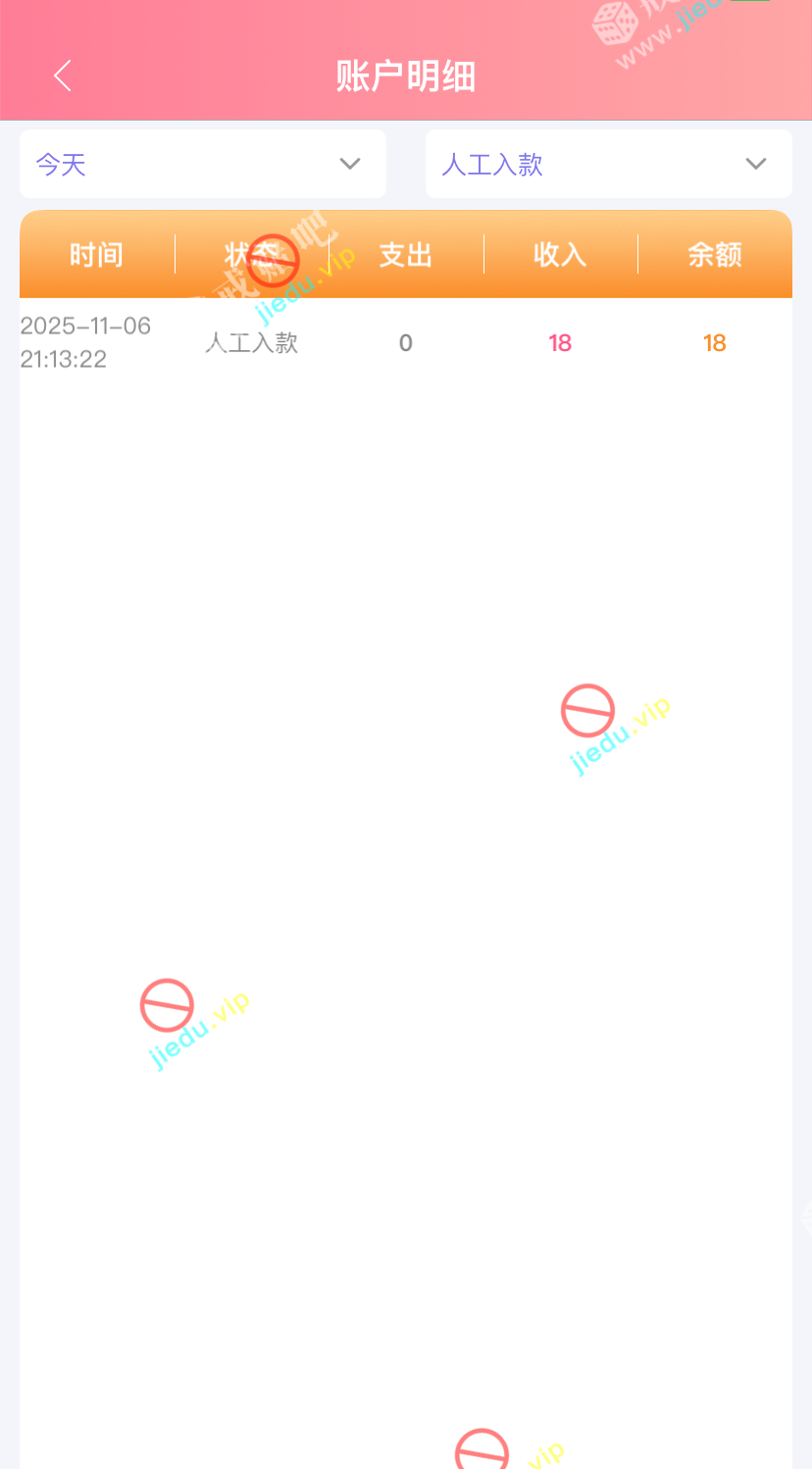Expand the 今天 date filter dropdown
This screenshot has height=1469, width=812.
pyautogui.click(x=203, y=164)
